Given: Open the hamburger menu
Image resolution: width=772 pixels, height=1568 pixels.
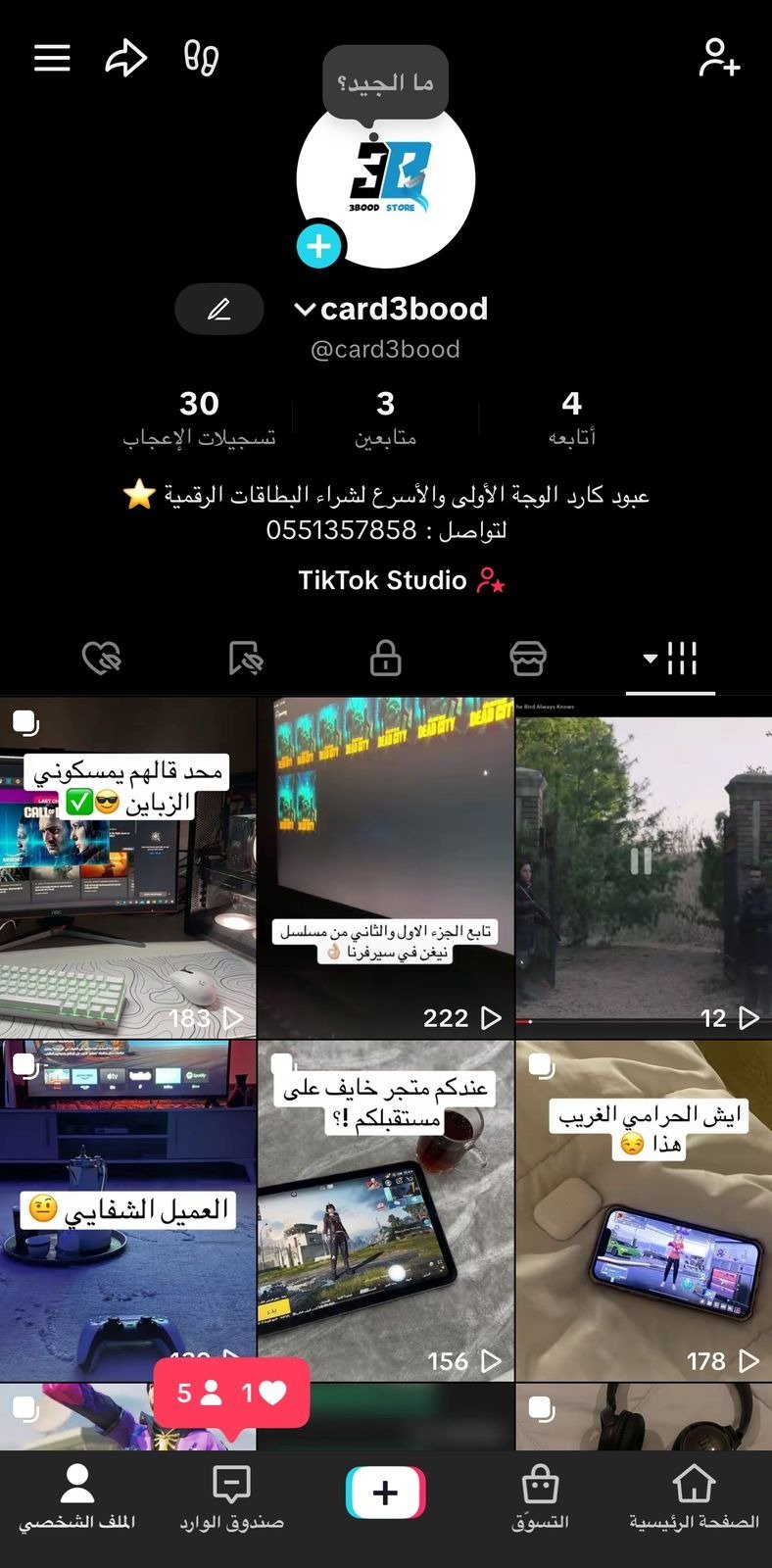Looking at the screenshot, I should [52, 58].
